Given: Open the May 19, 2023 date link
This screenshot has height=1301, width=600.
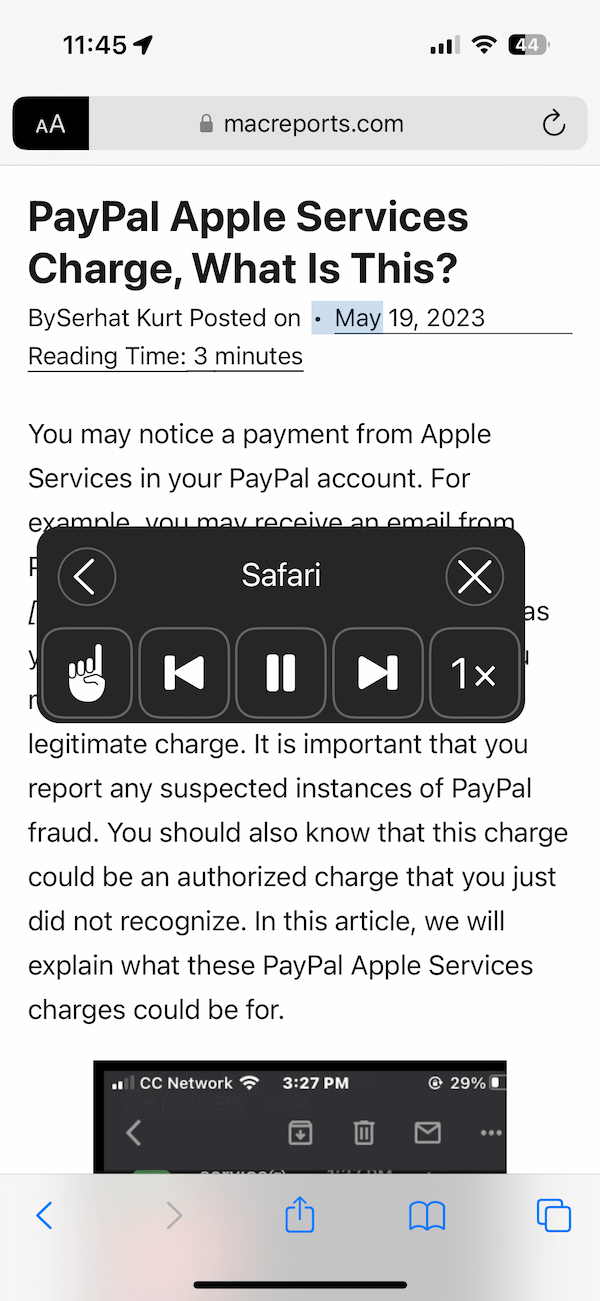Looking at the screenshot, I should point(410,318).
